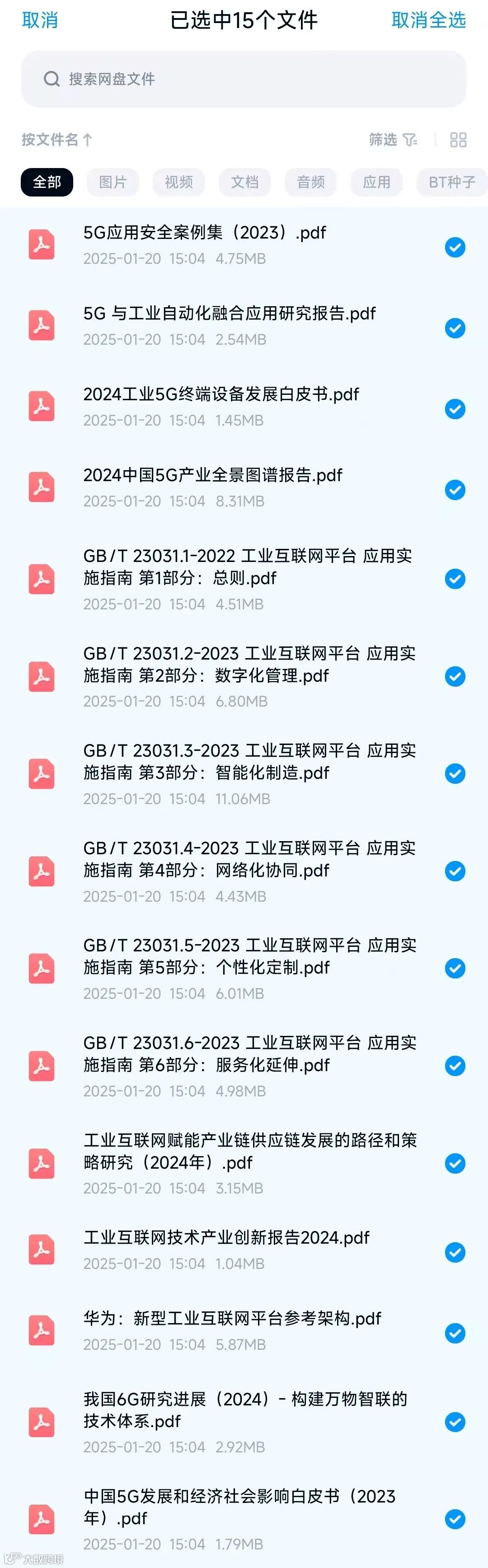Tap 取消 to exit selection mode
This screenshot has width=488, height=1568.
click(40, 20)
